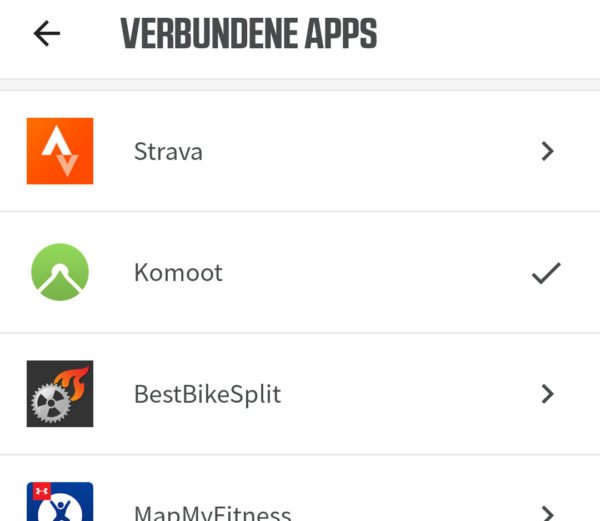The width and height of the screenshot is (600, 521).
Task: Open the Strava connection row
Action: tap(300, 152)
